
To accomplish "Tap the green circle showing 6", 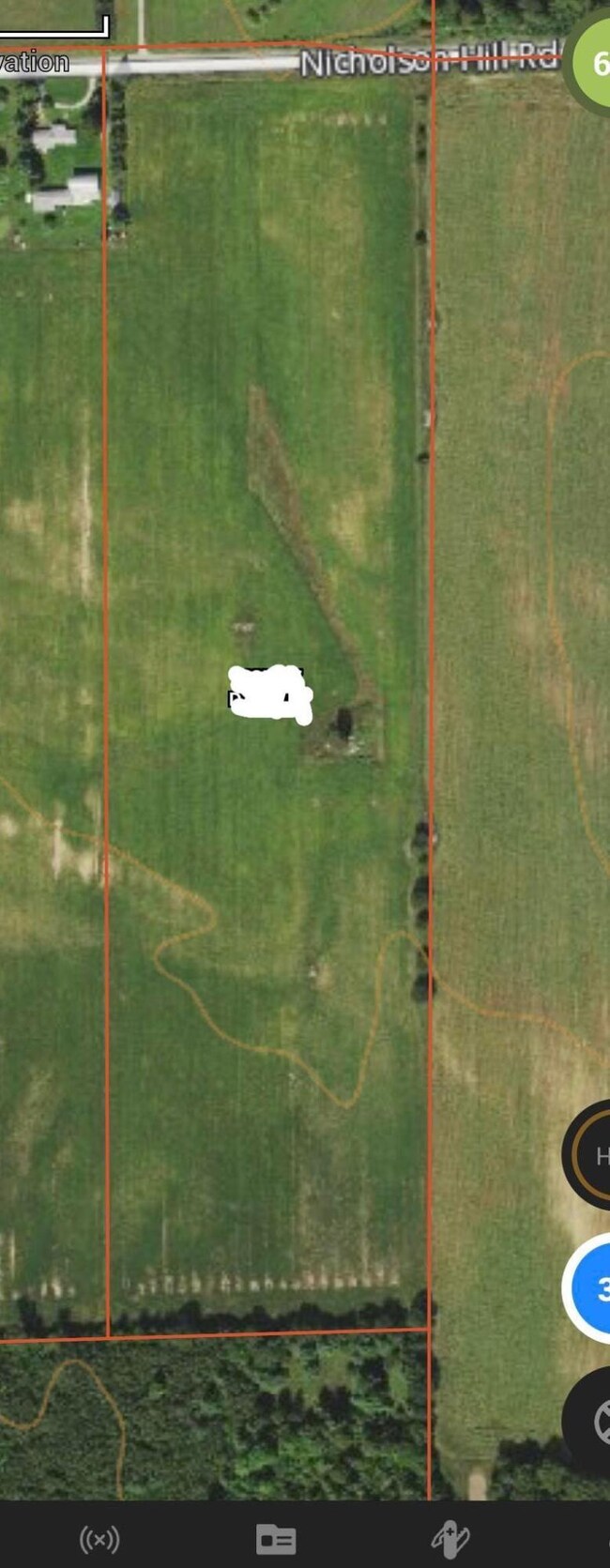I will 591,64.
